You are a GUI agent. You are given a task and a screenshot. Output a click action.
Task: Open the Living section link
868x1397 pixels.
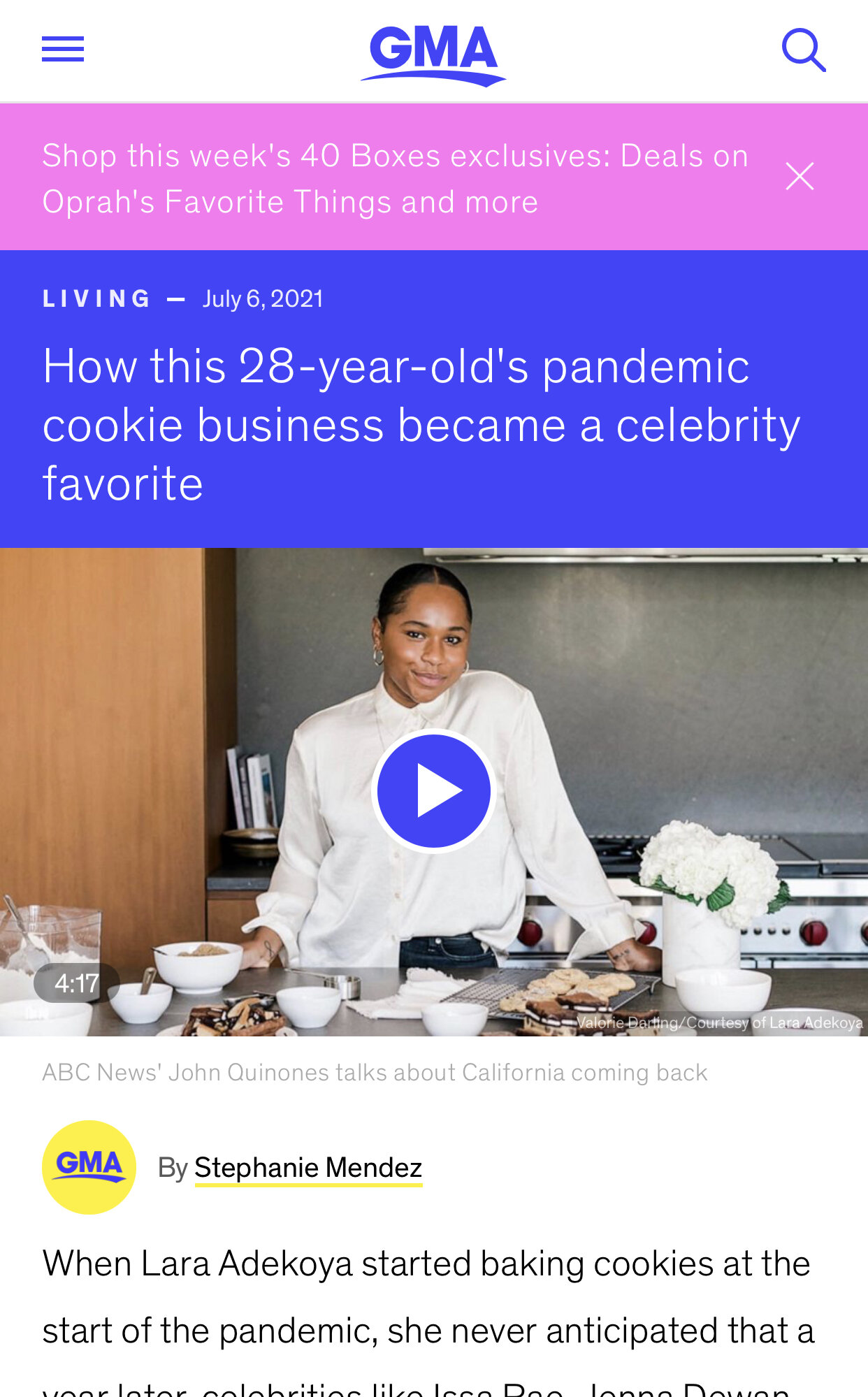(96, 299)
